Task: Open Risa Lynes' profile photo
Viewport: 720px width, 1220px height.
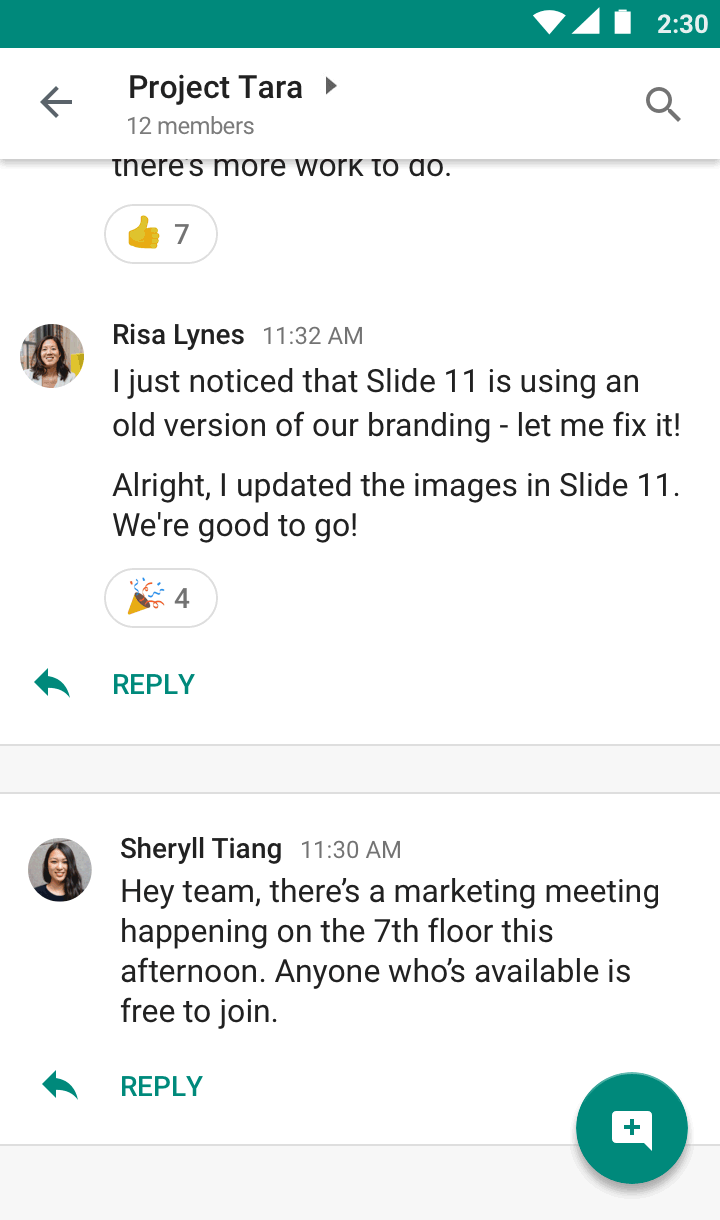Action: (52, 355)
